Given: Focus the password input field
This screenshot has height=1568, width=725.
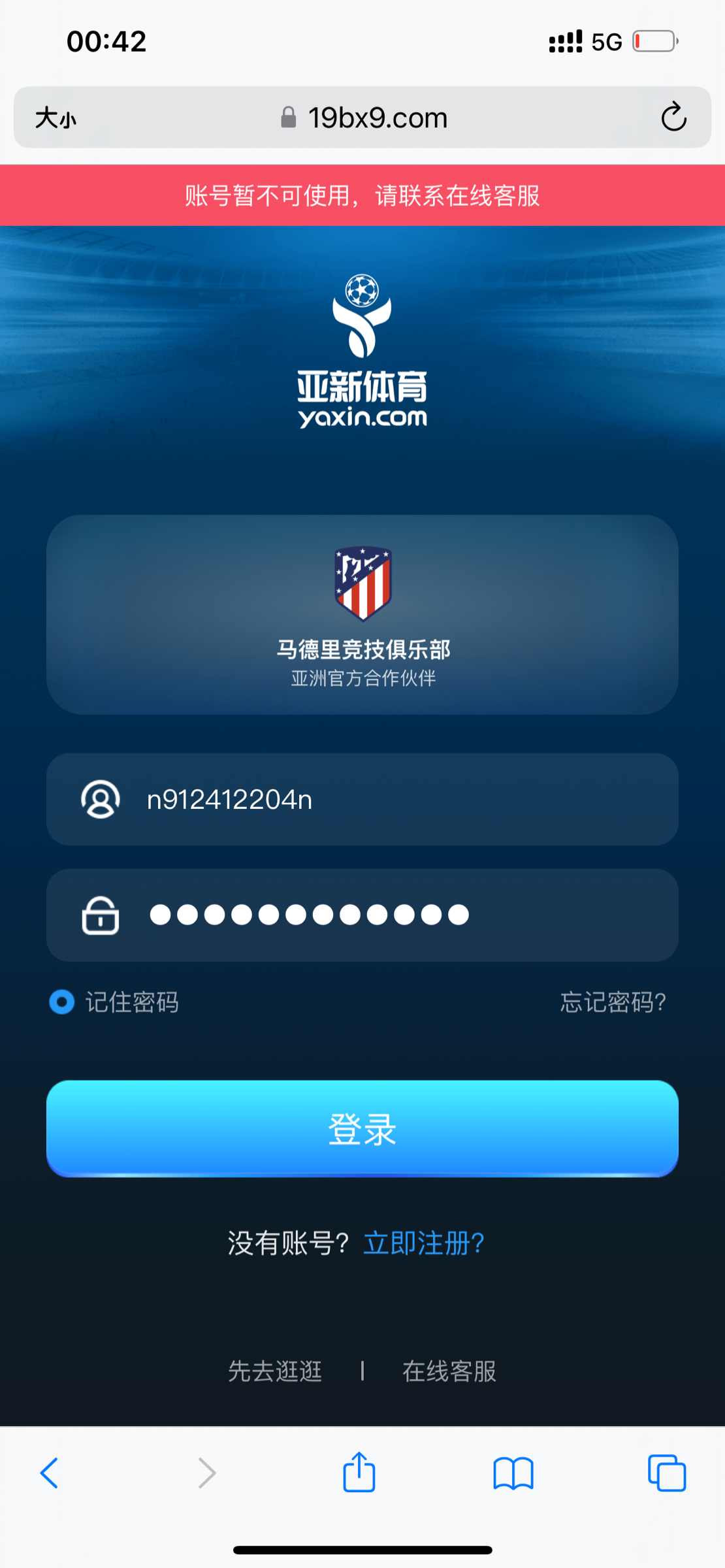Looking at the screenshot, I should click(362, 915).
